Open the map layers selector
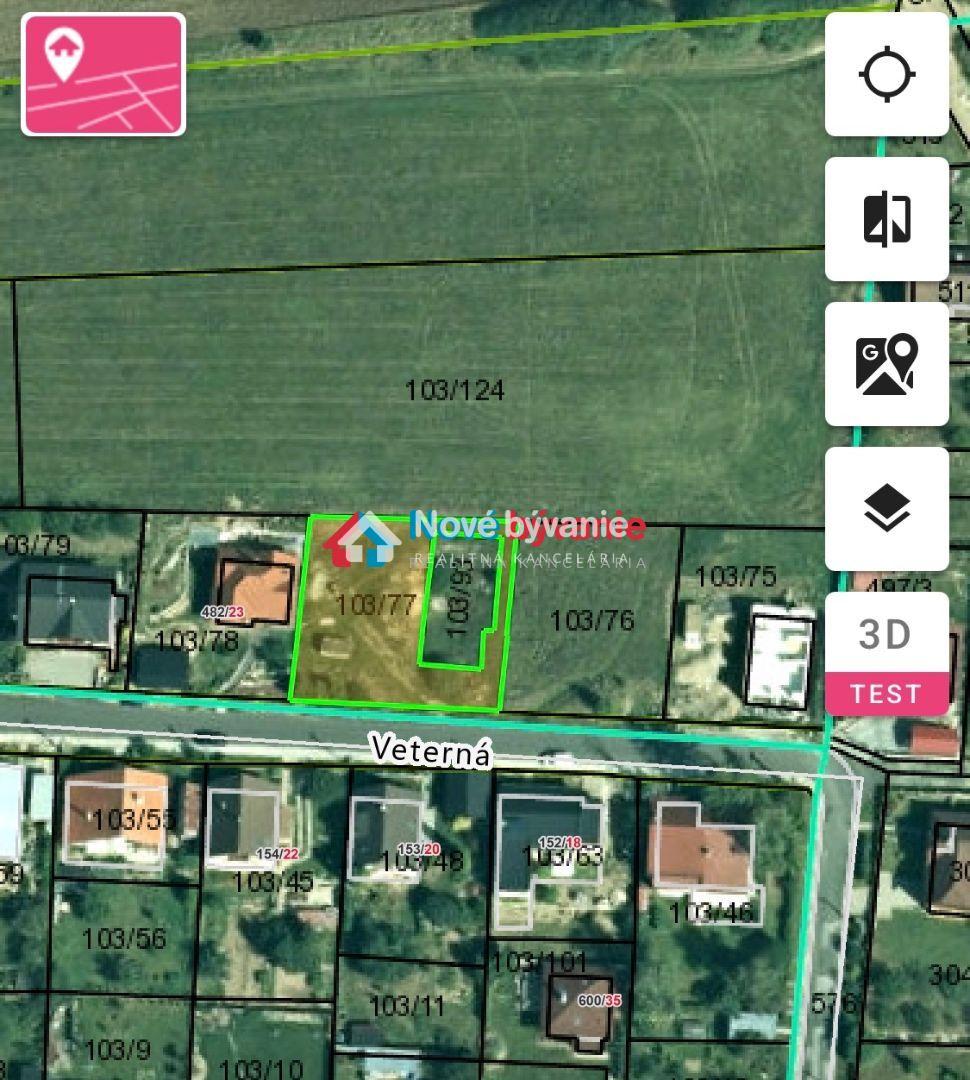Screen dimensions: 970x1080 pos(886,510)
